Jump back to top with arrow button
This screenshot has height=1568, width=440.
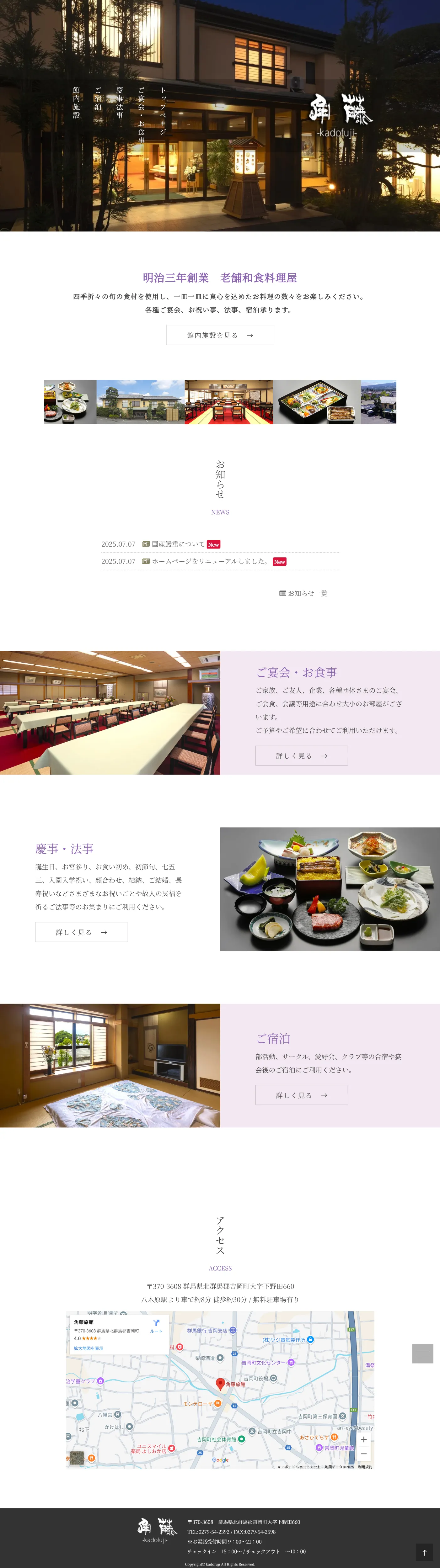(424, 1552)
